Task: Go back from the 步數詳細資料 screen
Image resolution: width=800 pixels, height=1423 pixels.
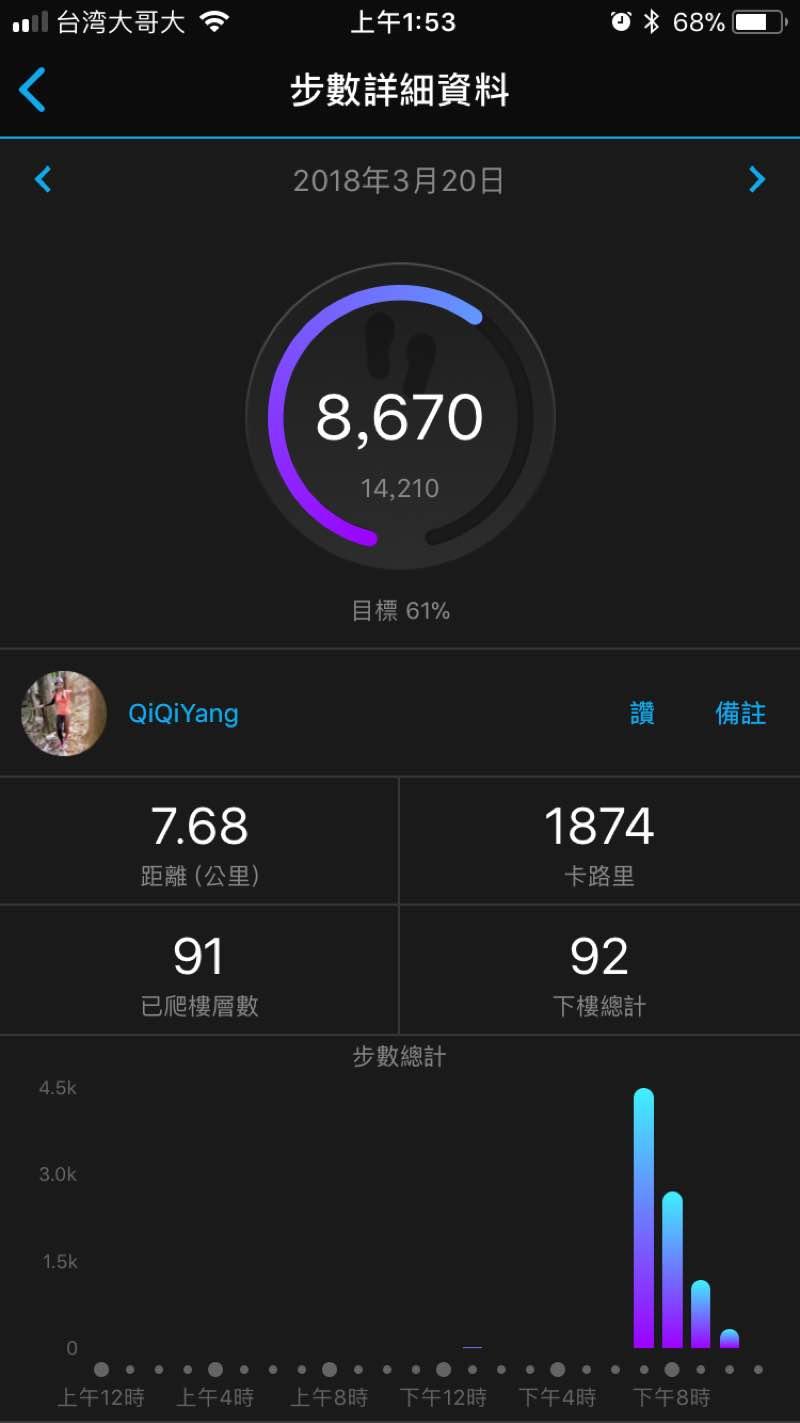Action: [33, 91]
